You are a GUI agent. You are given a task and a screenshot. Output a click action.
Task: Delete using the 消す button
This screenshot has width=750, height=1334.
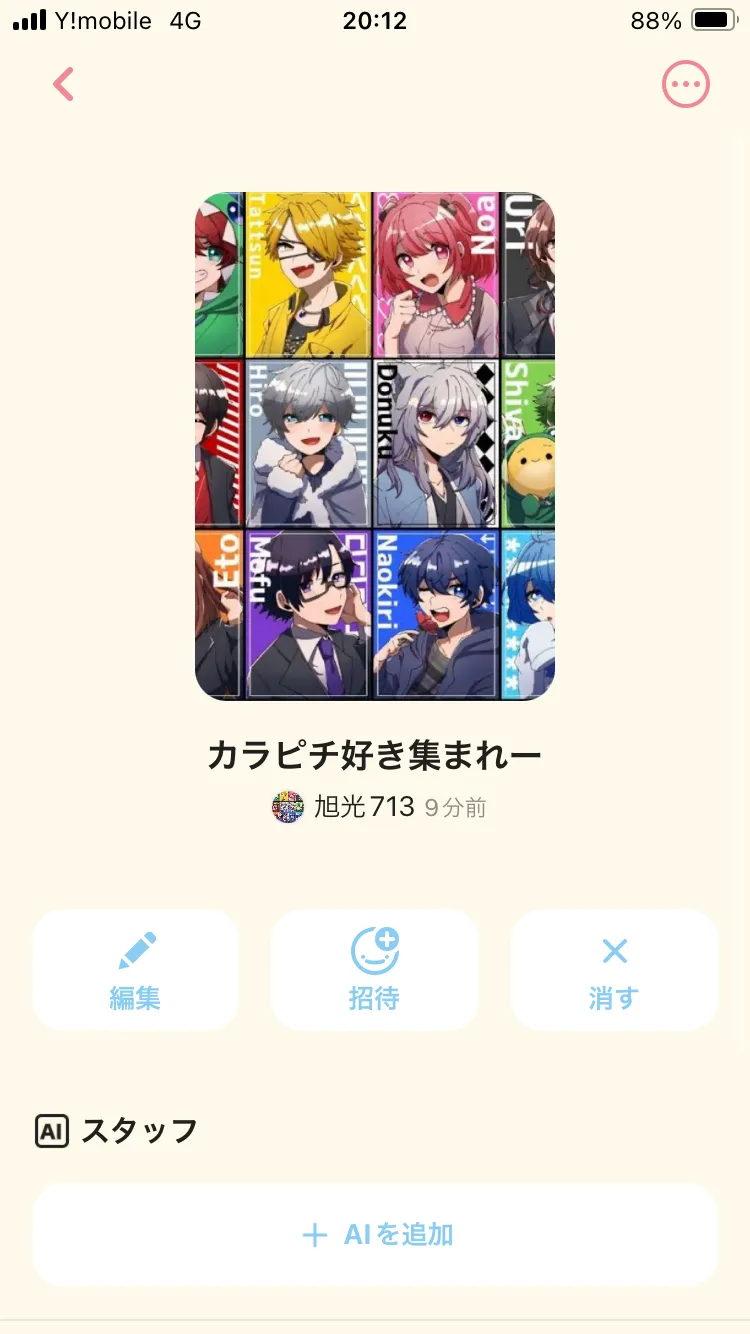[614, 970]
